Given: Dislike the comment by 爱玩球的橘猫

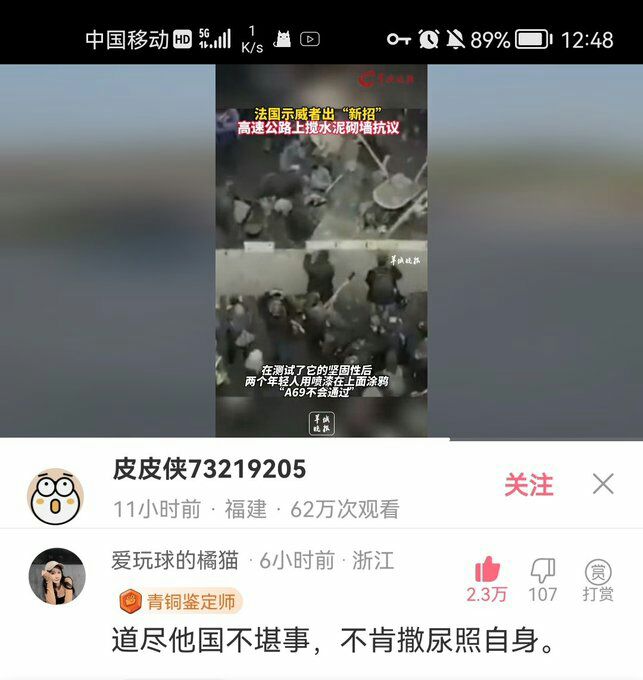Looking at the screenshot, I should 543,572.
